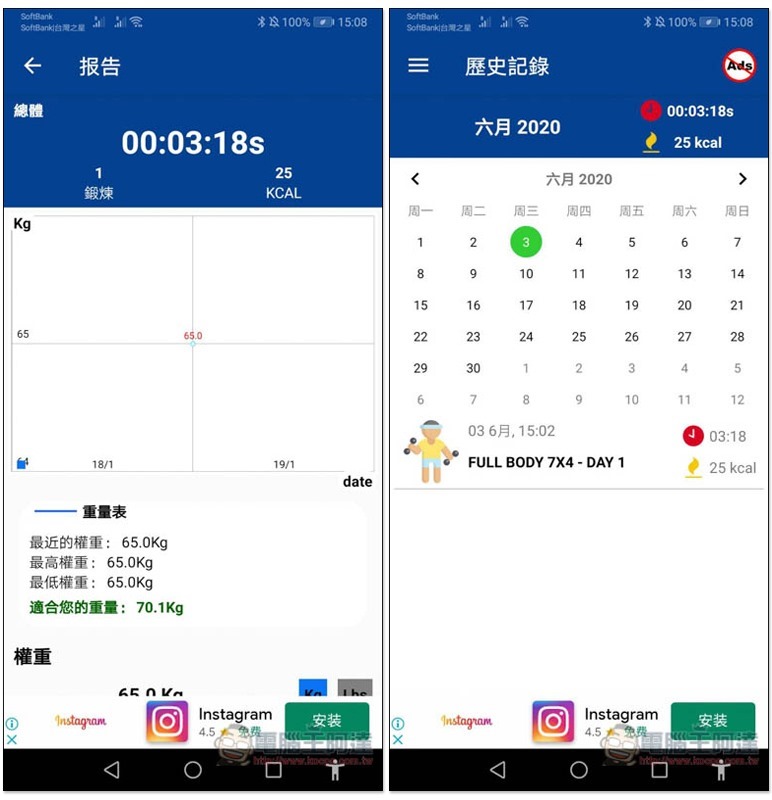Open the hamburger drawer menu
This screenshot has width=772, height=800.
[418, 65]
